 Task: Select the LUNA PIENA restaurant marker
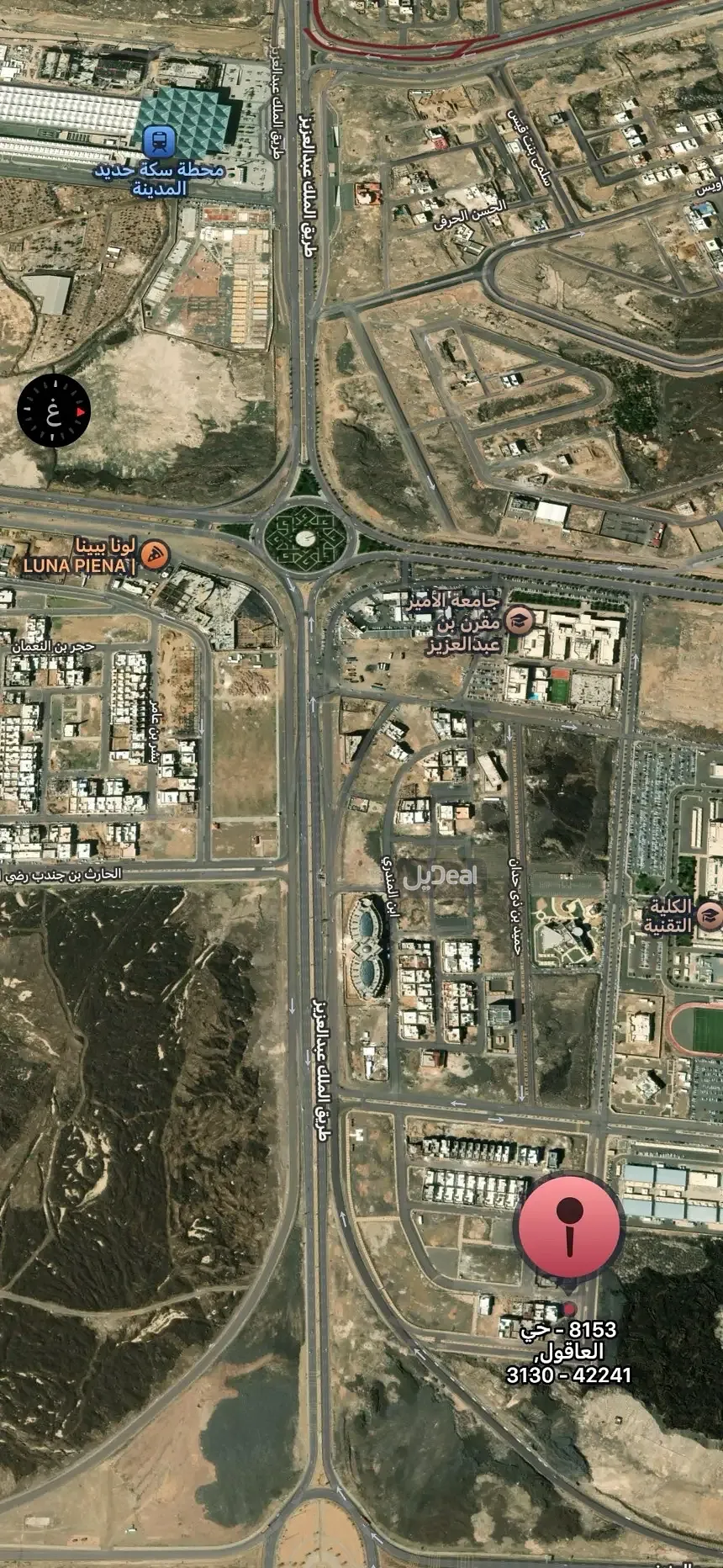pos(155,554)
